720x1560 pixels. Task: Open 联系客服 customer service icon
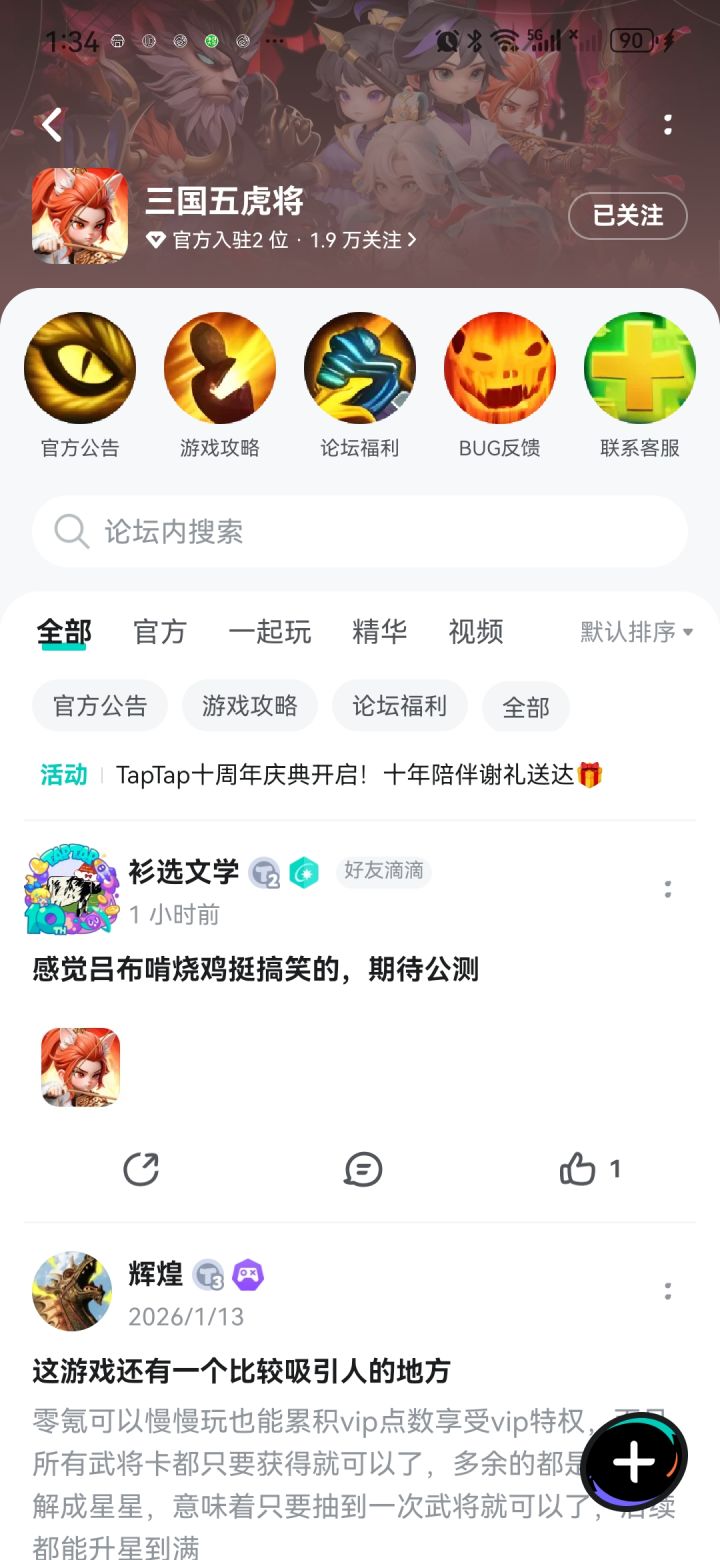tap(640, 368)
